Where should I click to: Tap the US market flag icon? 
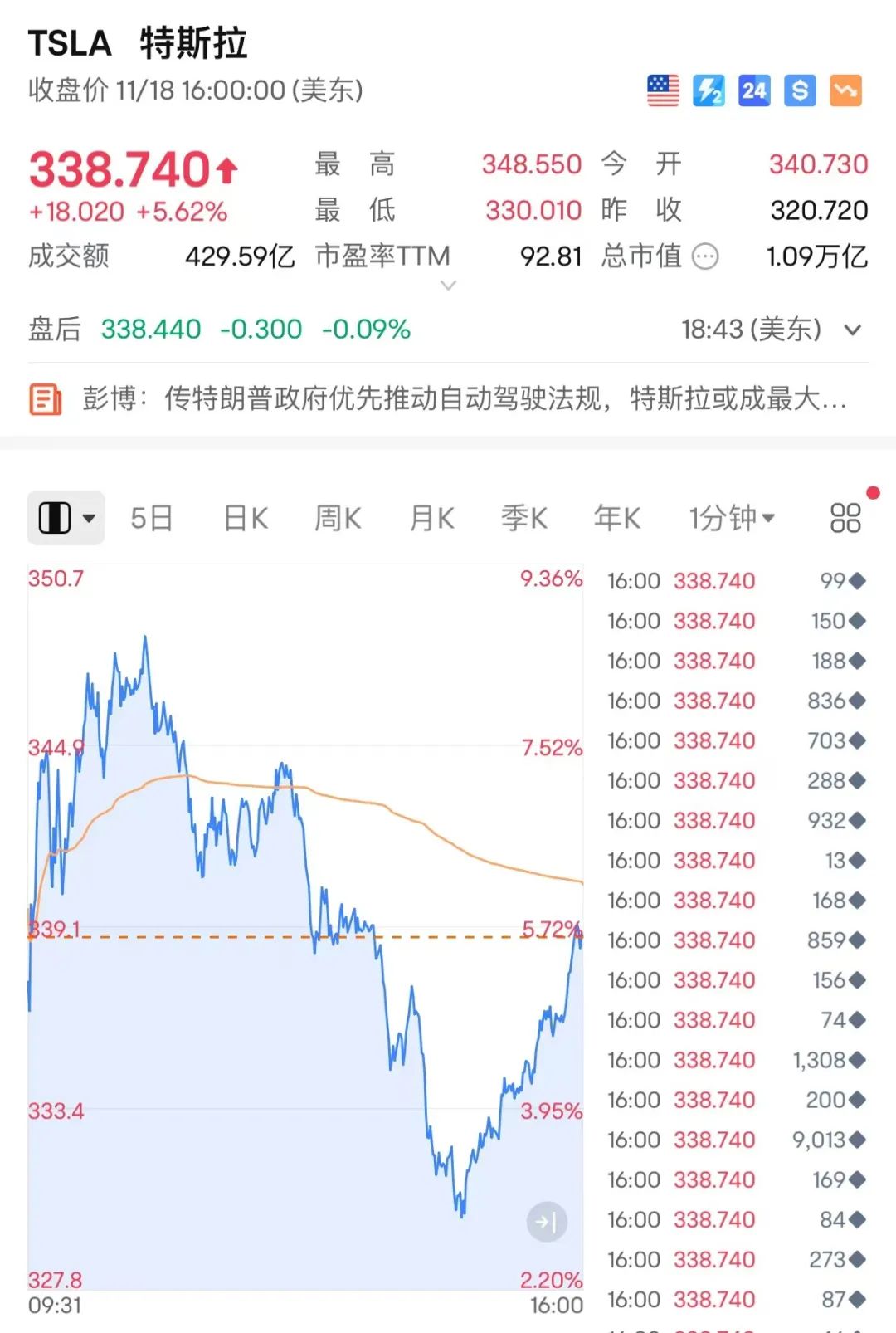pyautogui.click(x=663, y=90)
